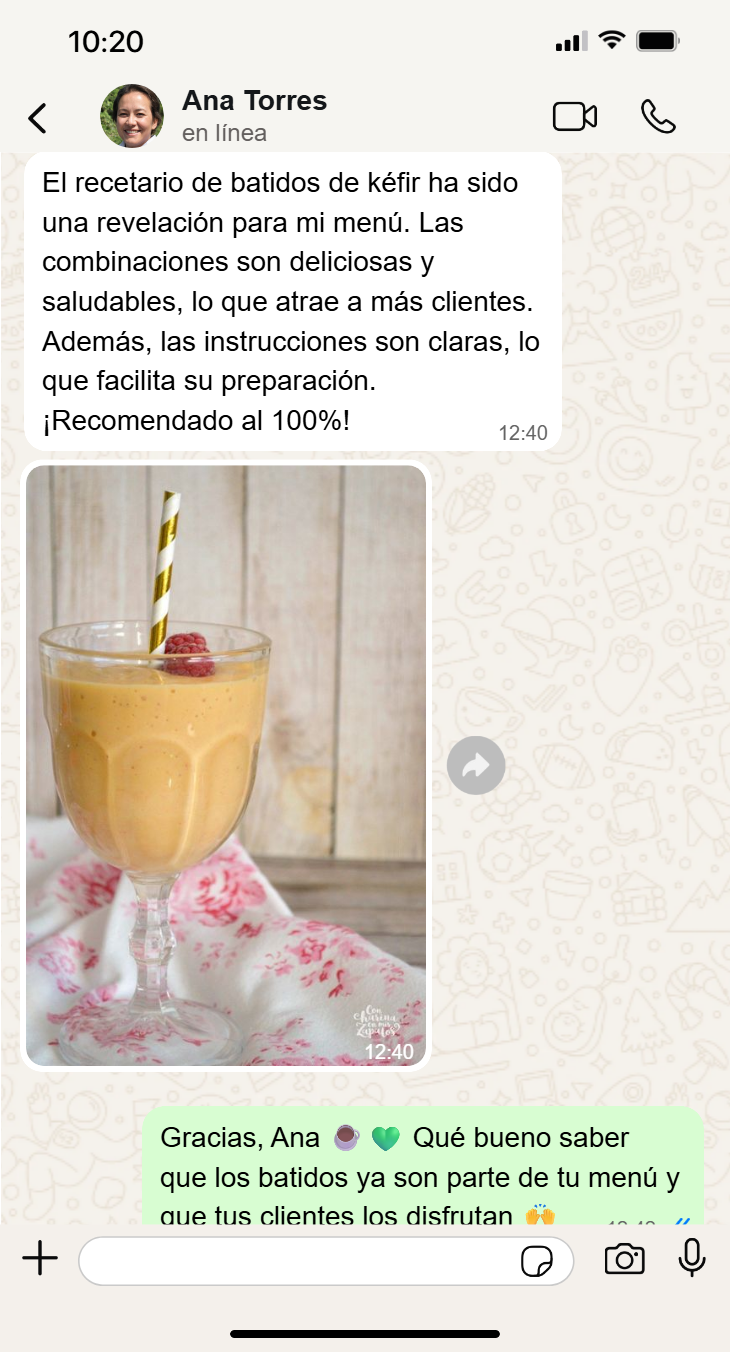Open the camera to take a photo

pyautogui.click(x=624, y=1259)
